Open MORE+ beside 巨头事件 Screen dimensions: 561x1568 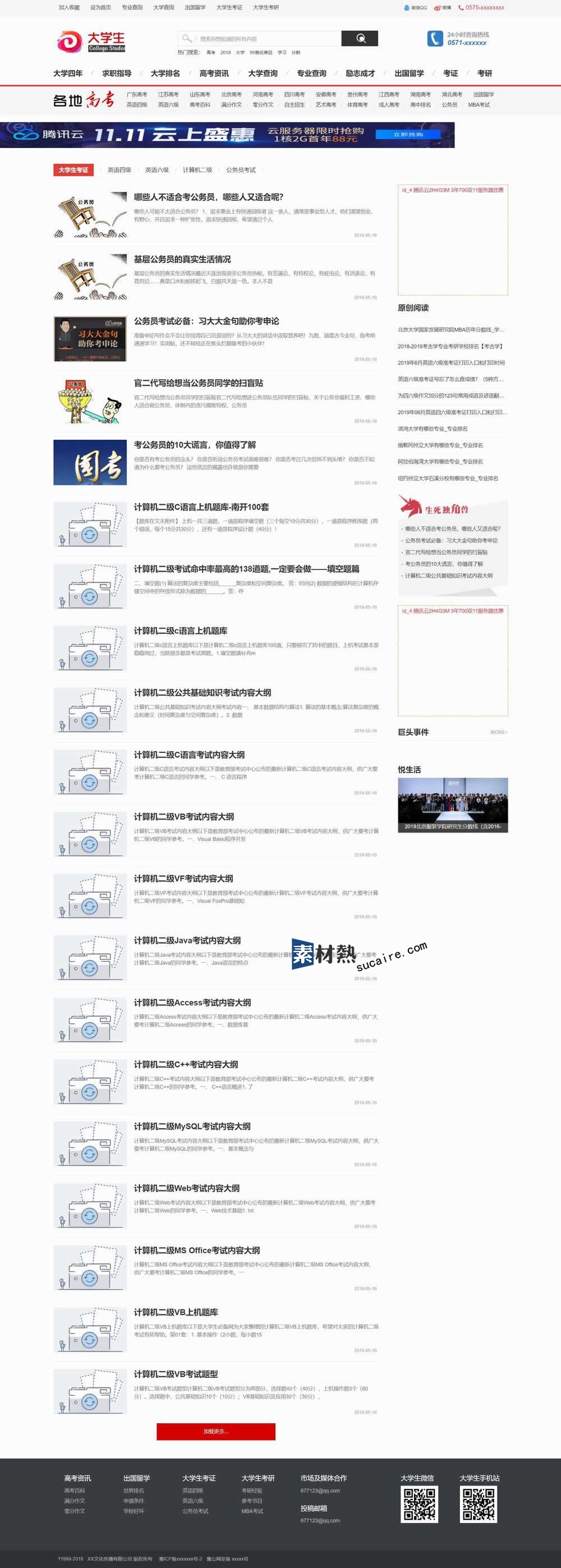498,732
